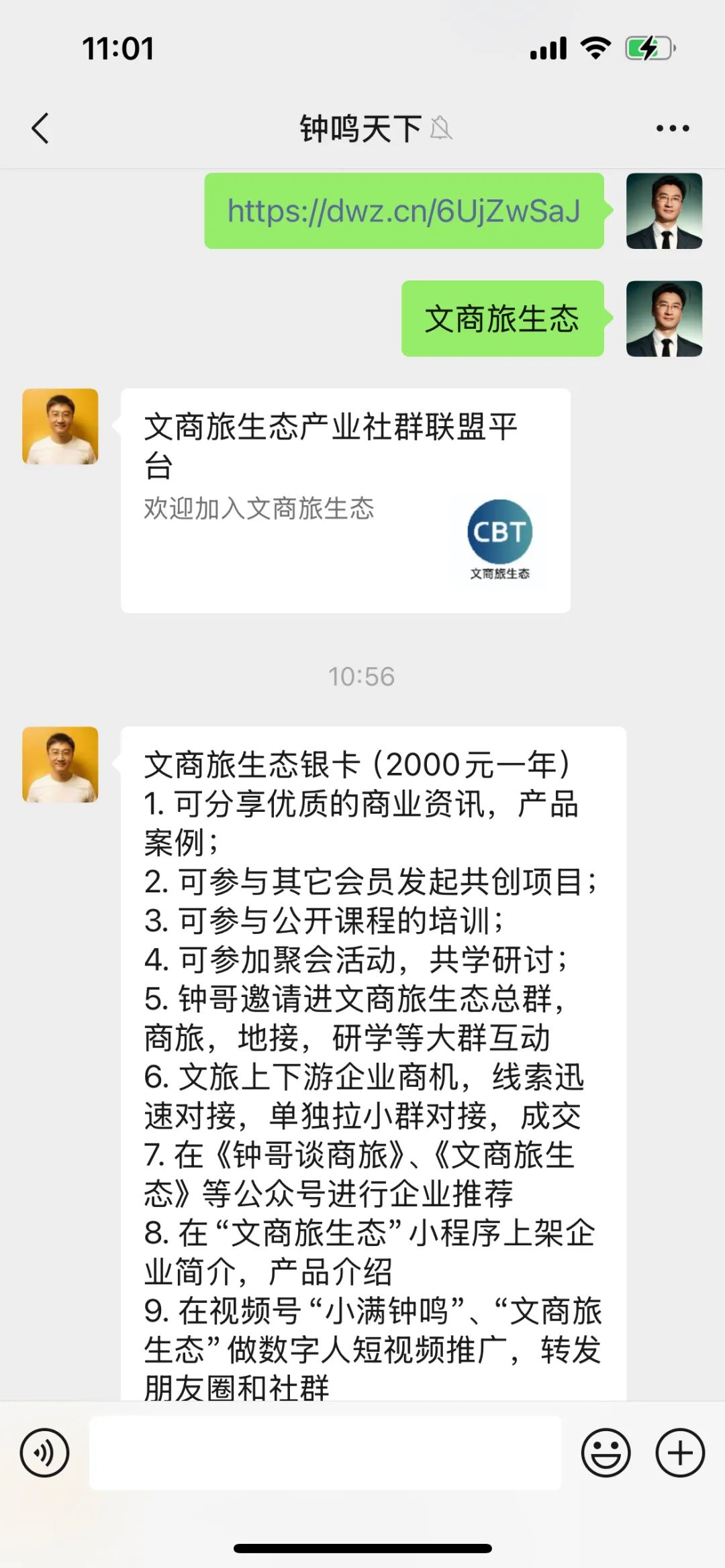The height and width of the screenshot is (1568, 725).
Task: Open the three-dot chat info menu
Action: (672, 128)
